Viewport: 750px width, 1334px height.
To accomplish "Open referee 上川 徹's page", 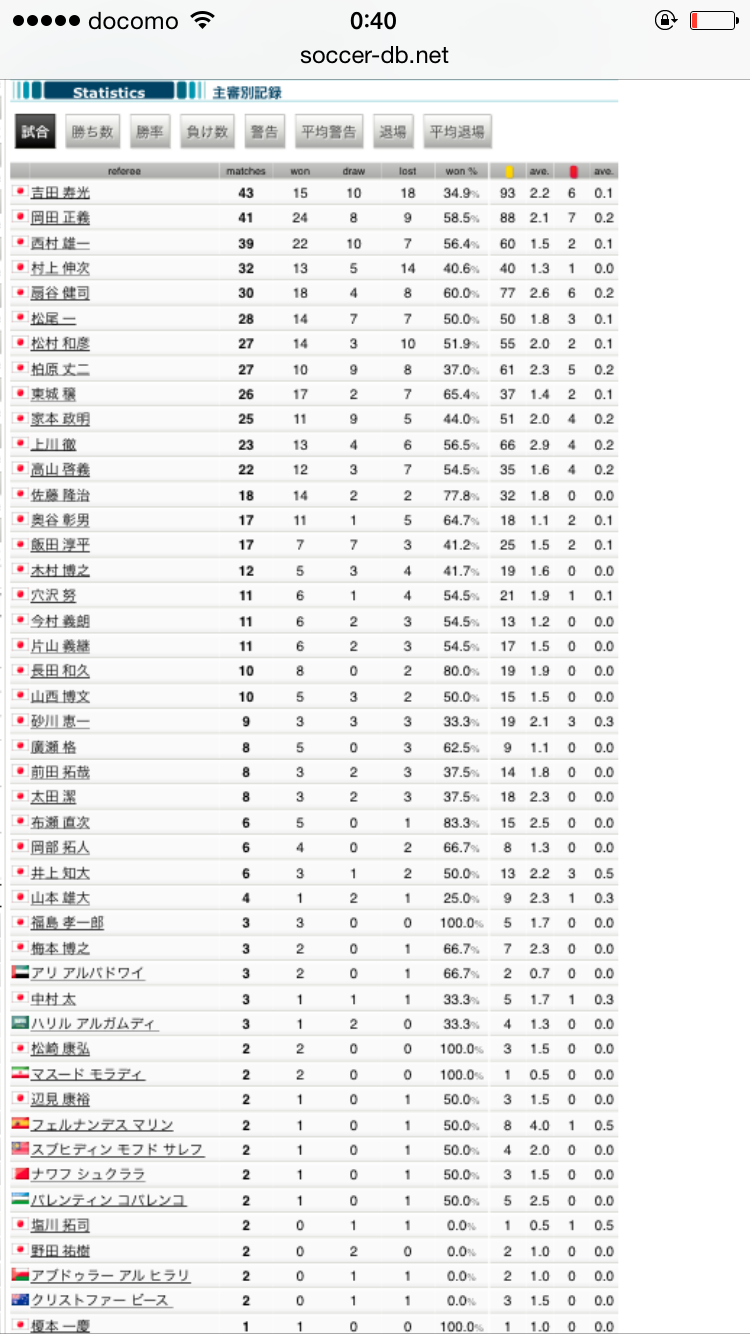I will tap(53, 444).
